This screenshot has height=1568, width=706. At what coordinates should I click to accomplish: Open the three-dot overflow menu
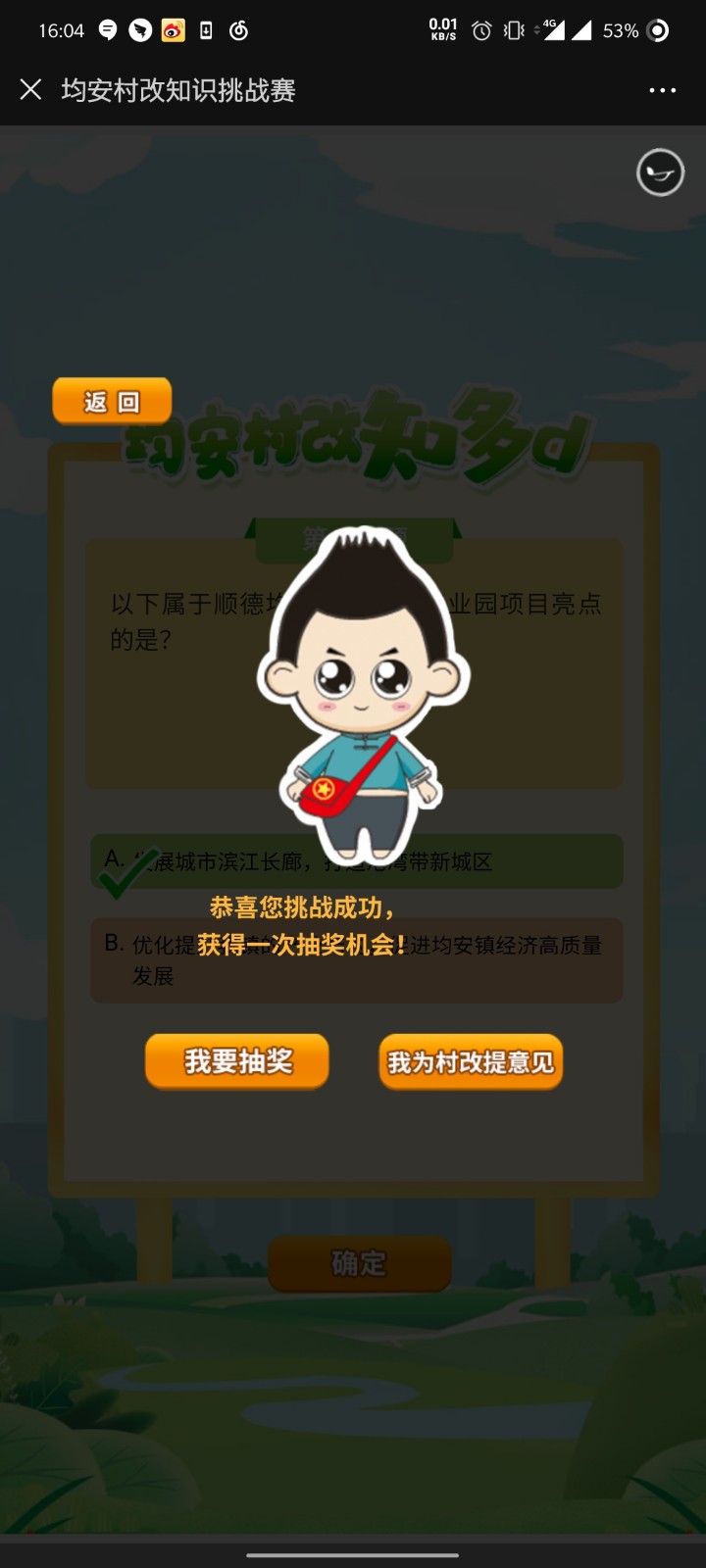(x=662, y=90)
